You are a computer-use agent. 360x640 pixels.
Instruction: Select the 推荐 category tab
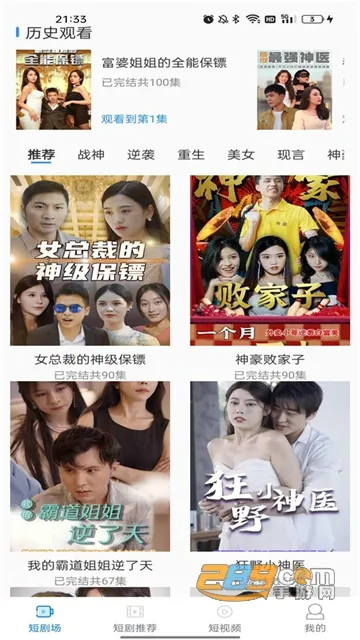tap(41, 155)
